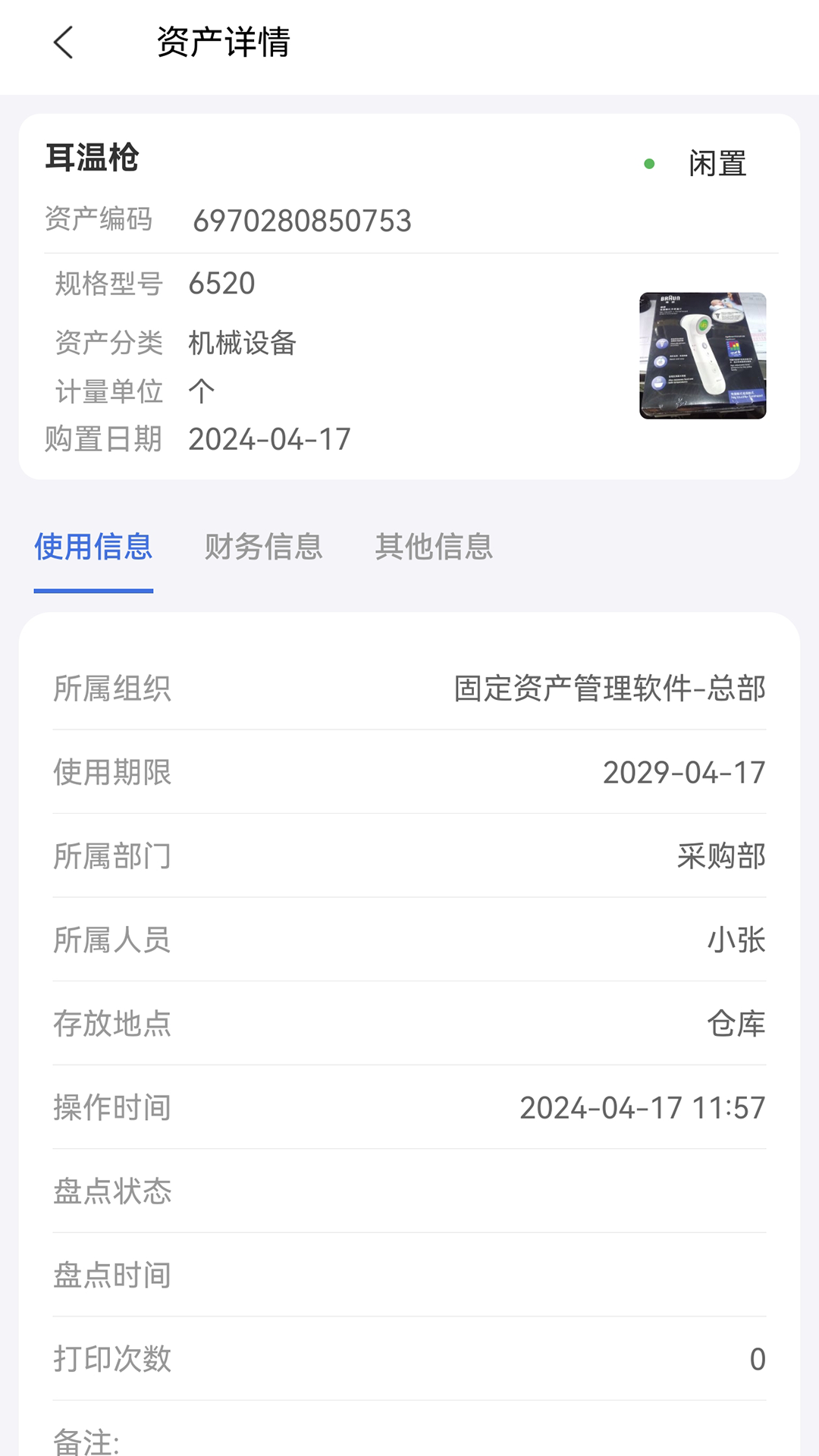This screenshot has height=1456, width=819.
Task: Tap the 所属部门 value 采购部
Action: click(723, 857)
